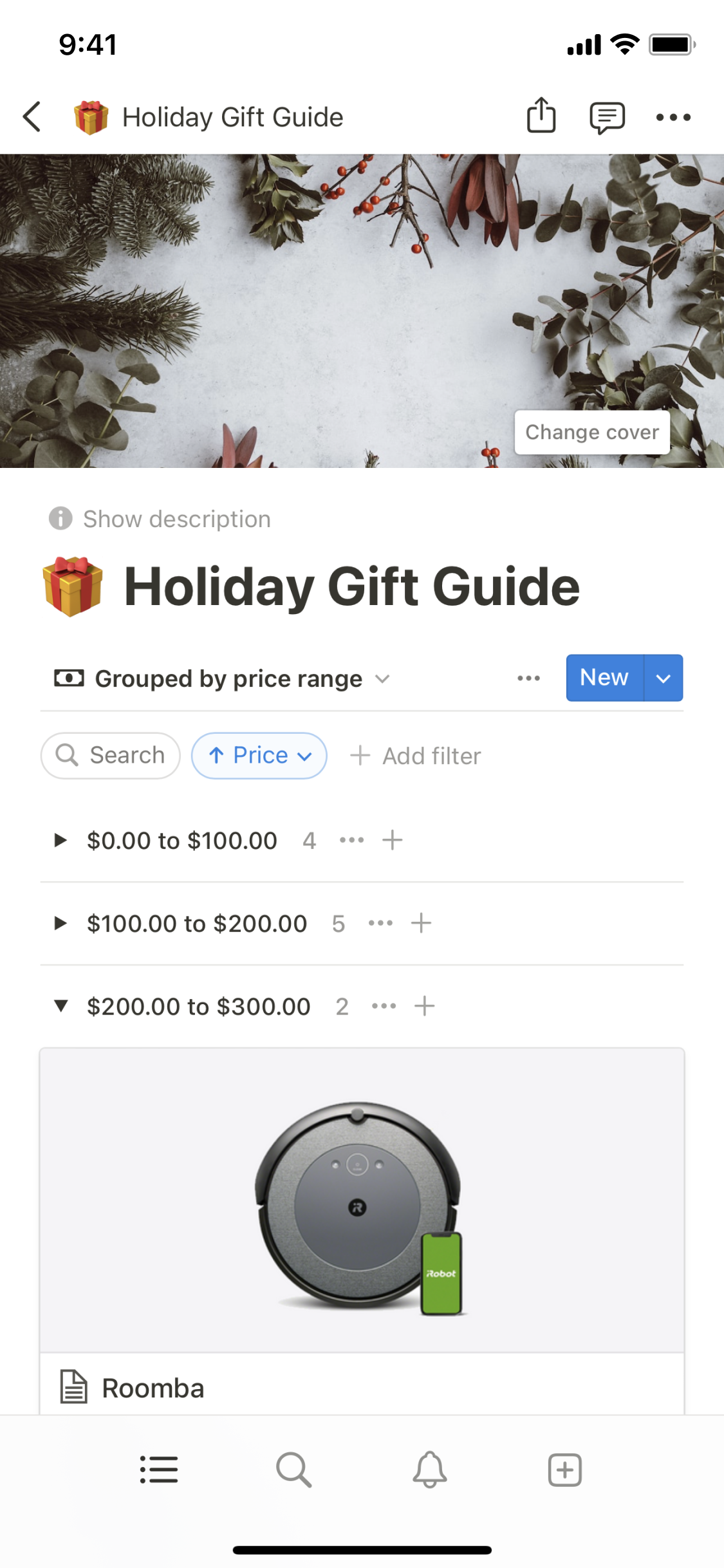Add filter to the database
The height and width of the screenshot is (1568, 724).
click(x=416, y=756)
